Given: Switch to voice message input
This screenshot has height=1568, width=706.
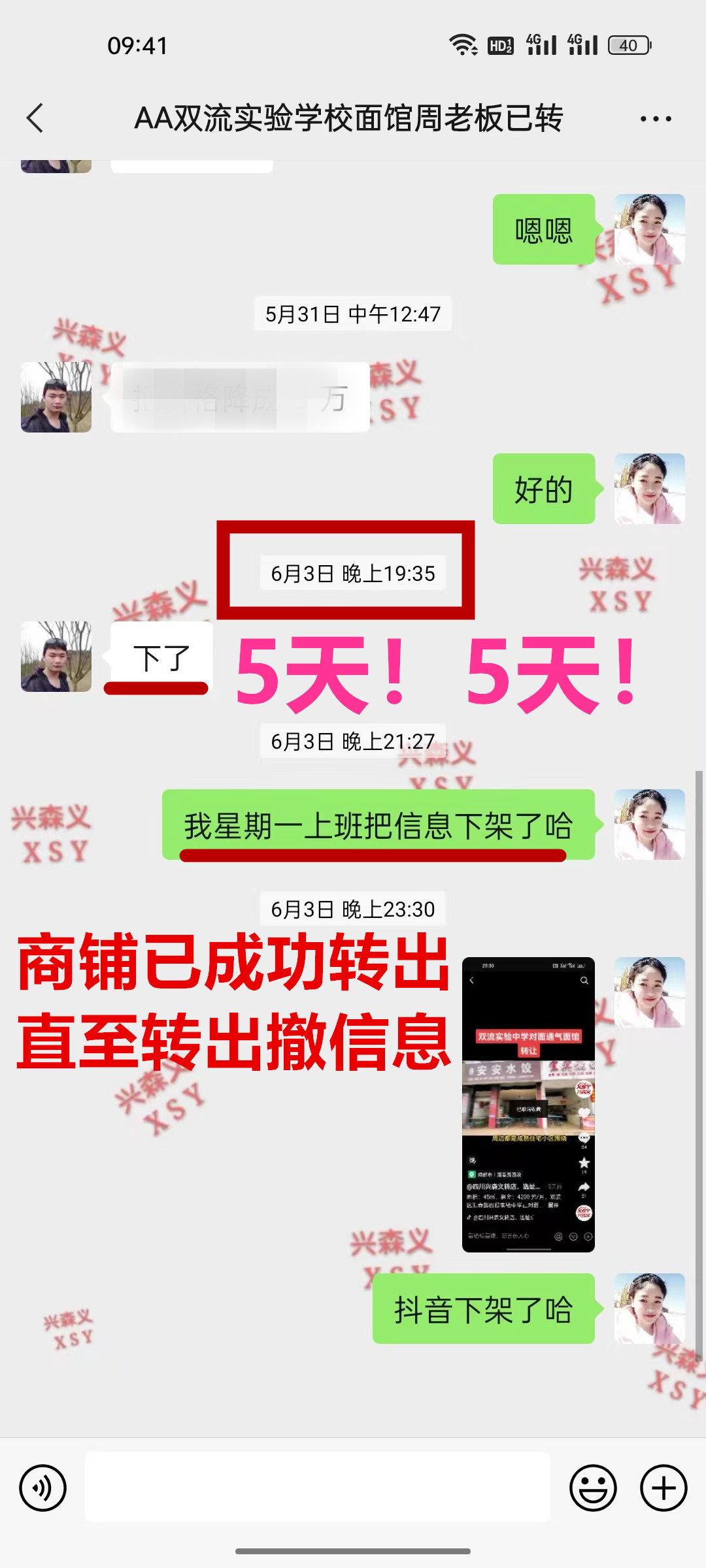Looking at the screenshot, I should pyautogui.click(x=43, y=1488).
